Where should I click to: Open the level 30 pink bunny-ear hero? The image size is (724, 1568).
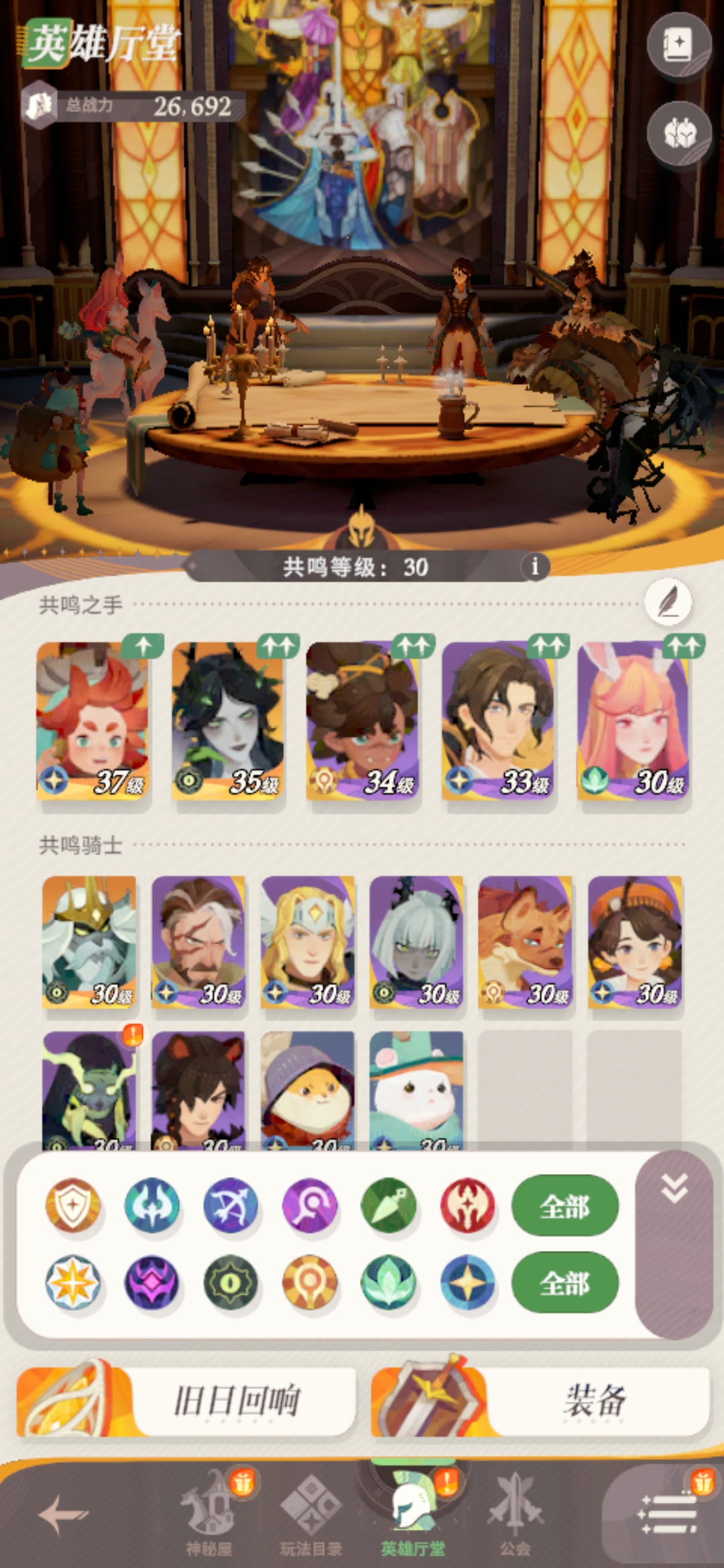click(633, 721)
